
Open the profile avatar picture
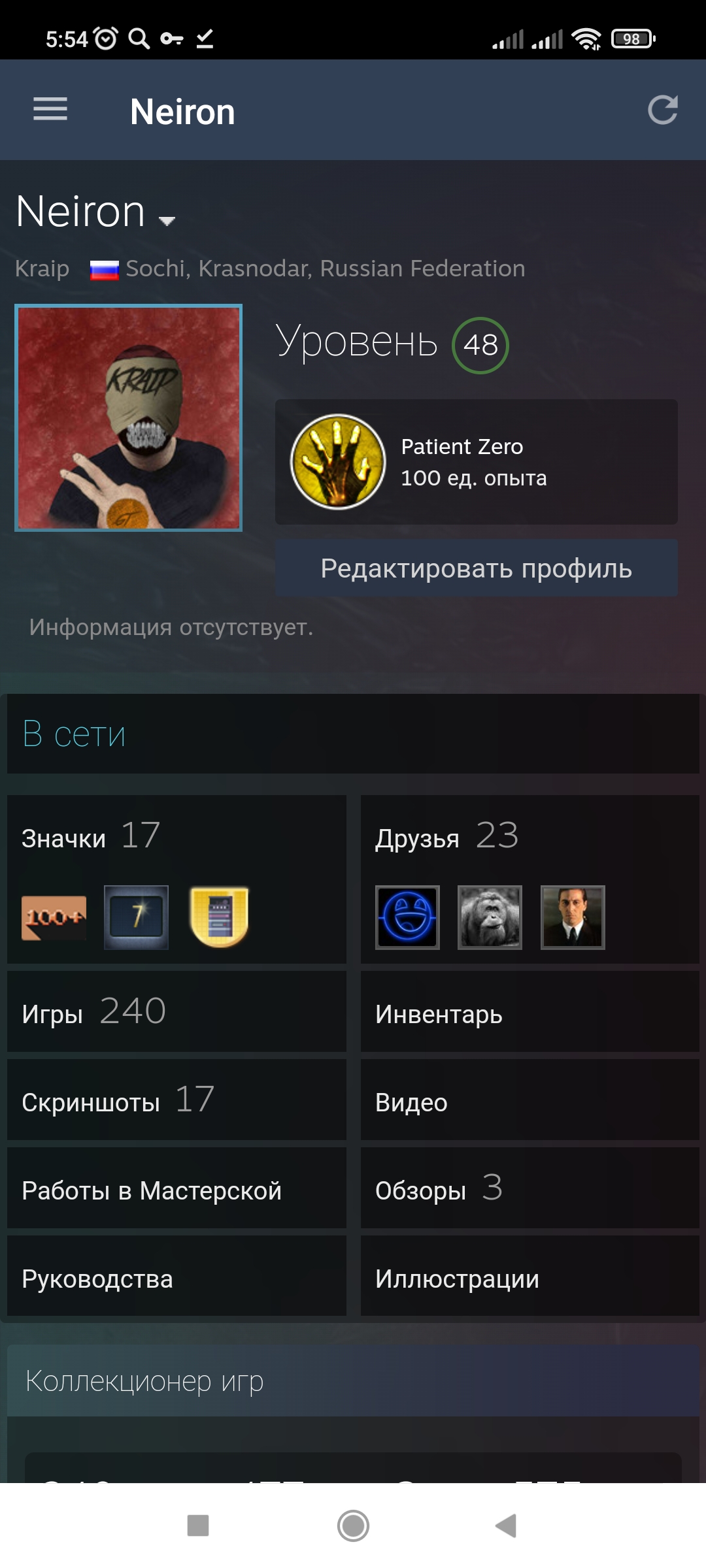[x=129, y=417]
